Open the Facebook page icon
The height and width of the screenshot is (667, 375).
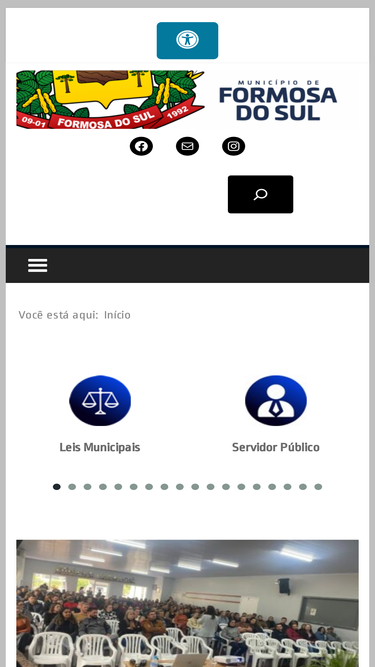coord(141,146)
